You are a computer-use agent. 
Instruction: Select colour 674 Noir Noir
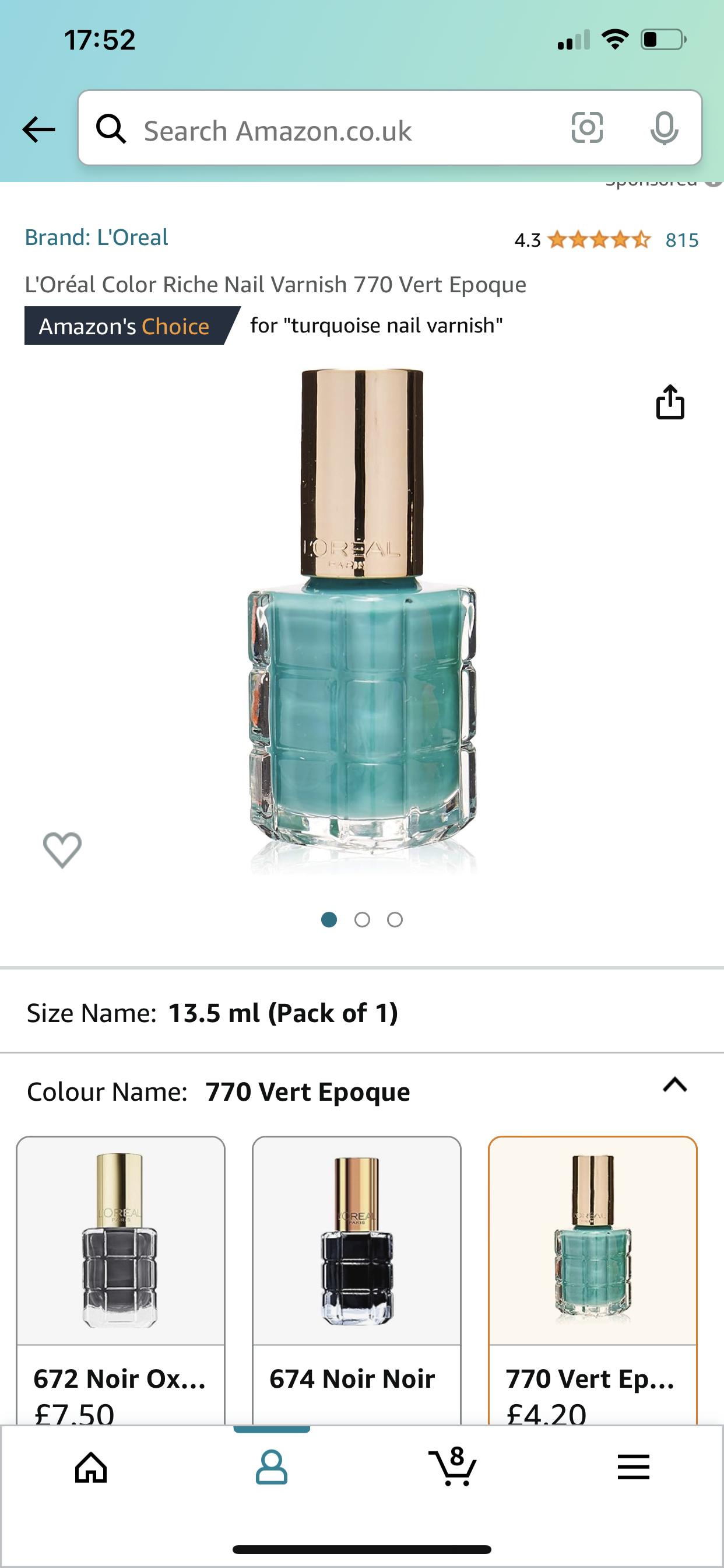tap(357, 1278)
